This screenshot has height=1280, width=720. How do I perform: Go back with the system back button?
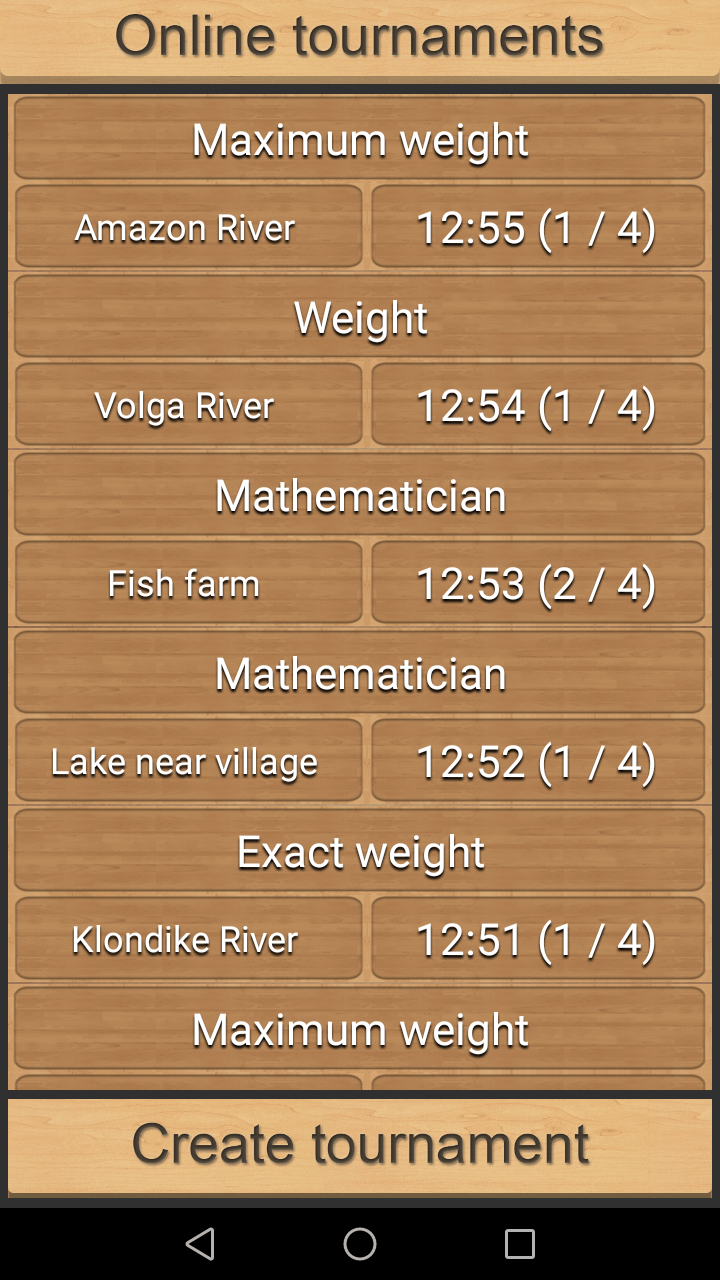tap(200, 1244)
